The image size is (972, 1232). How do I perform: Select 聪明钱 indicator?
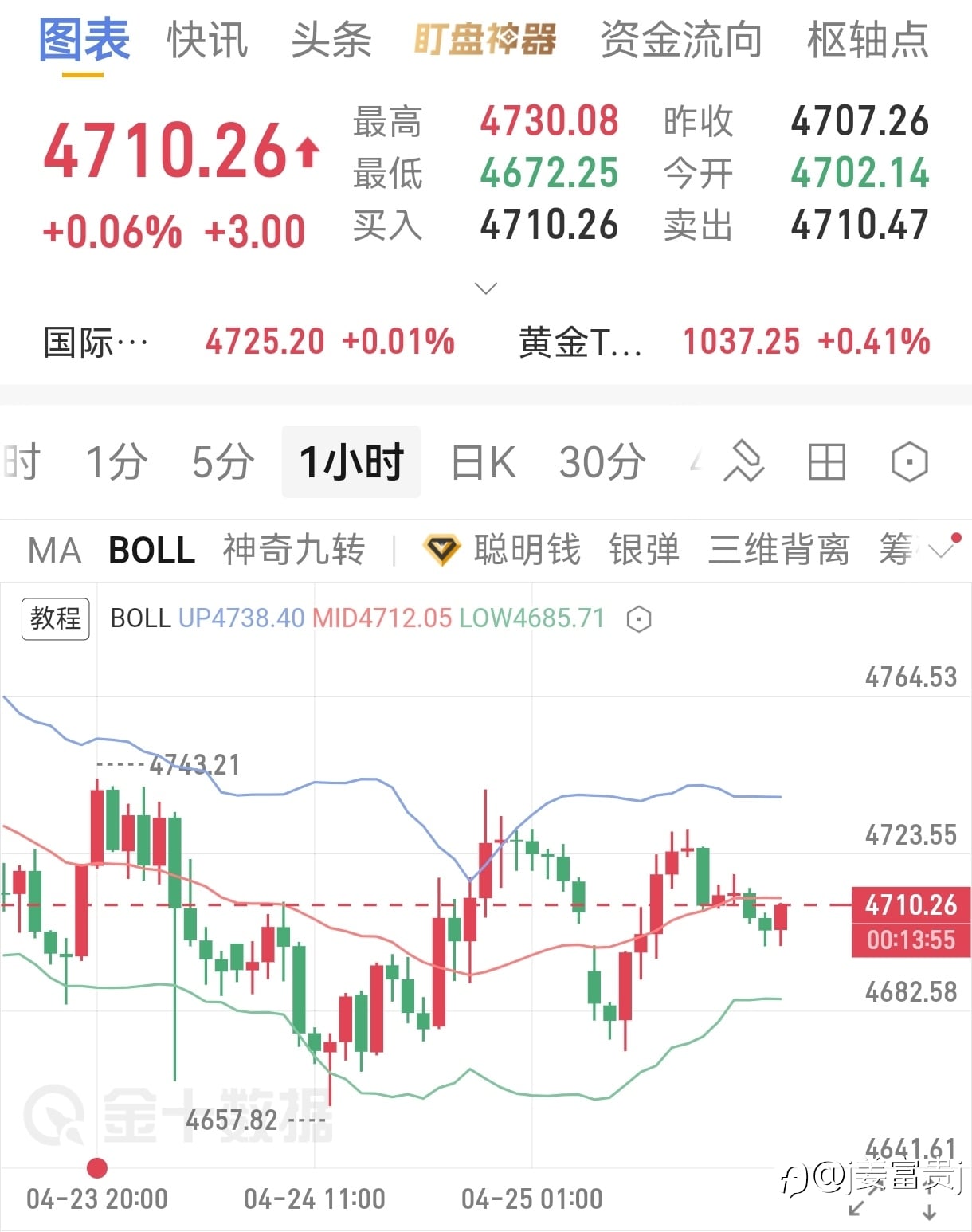[x=527, y=551]
